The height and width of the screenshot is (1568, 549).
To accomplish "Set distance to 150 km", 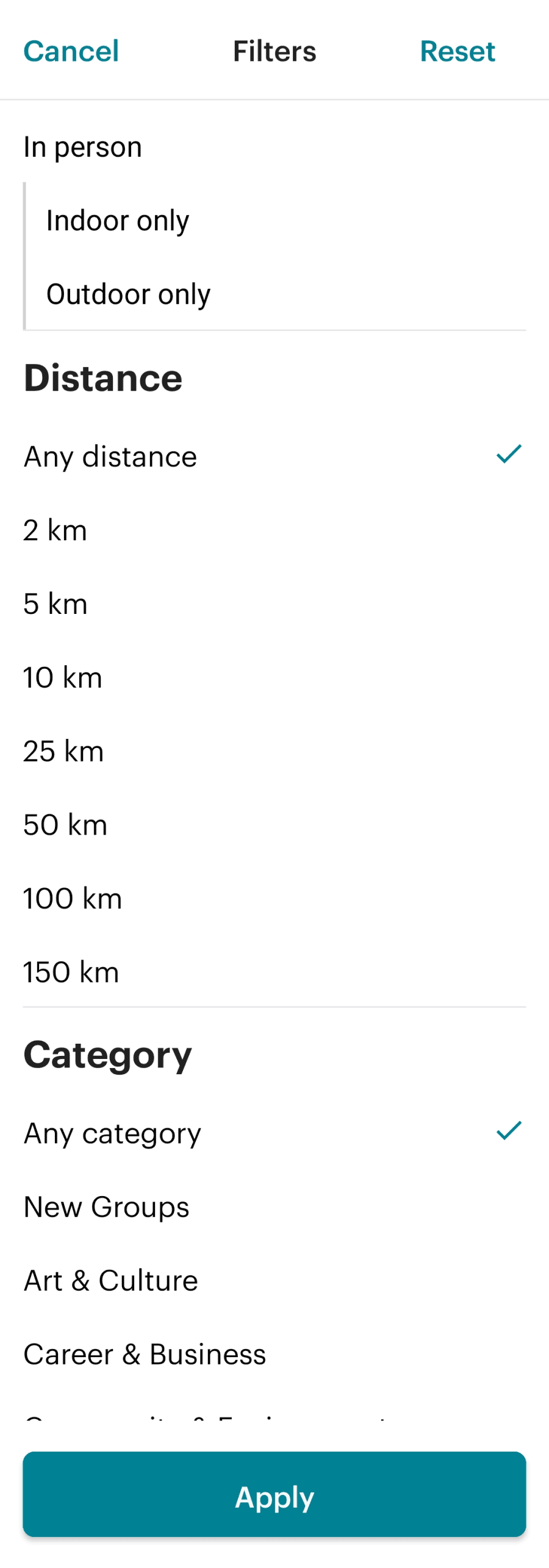I will pos(274,972).
